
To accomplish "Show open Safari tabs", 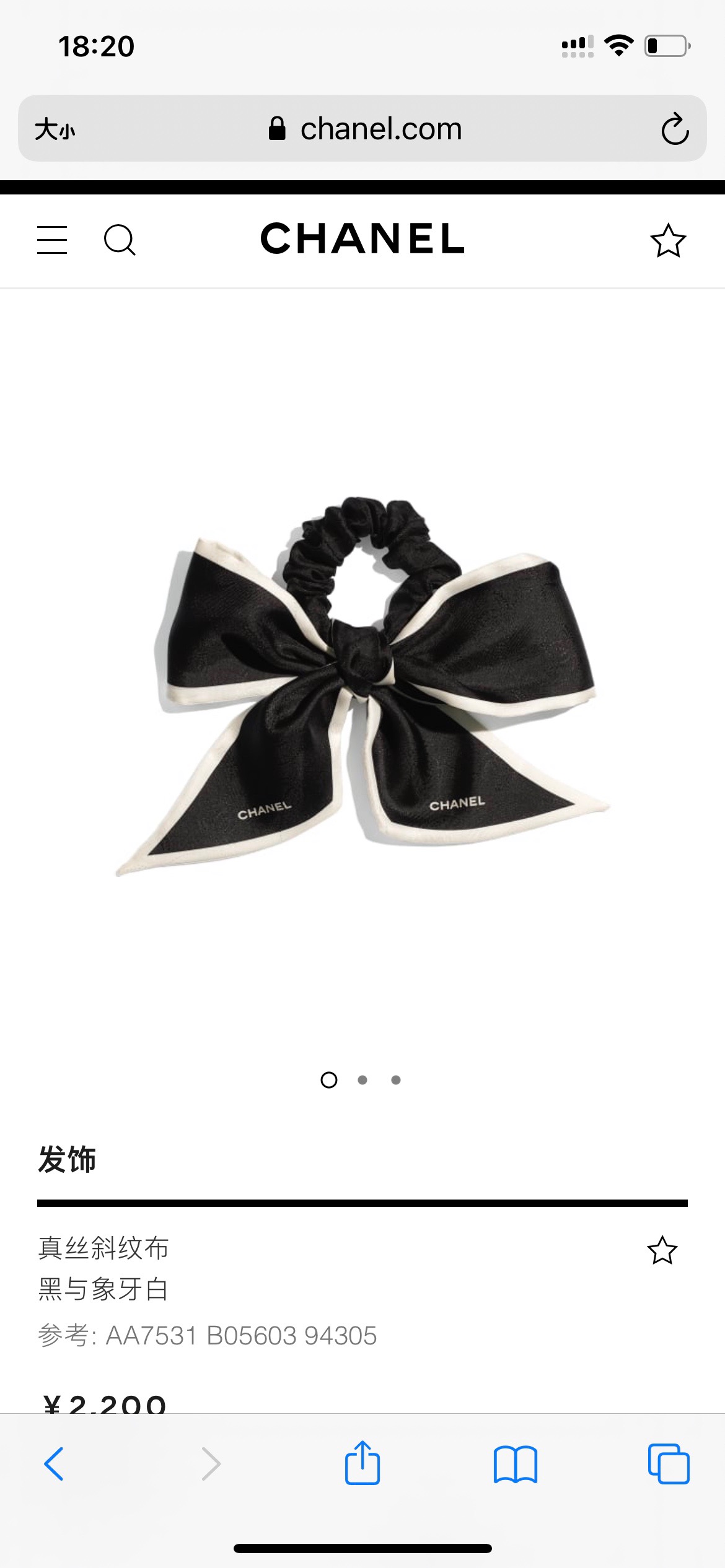I will (669, 1464).
